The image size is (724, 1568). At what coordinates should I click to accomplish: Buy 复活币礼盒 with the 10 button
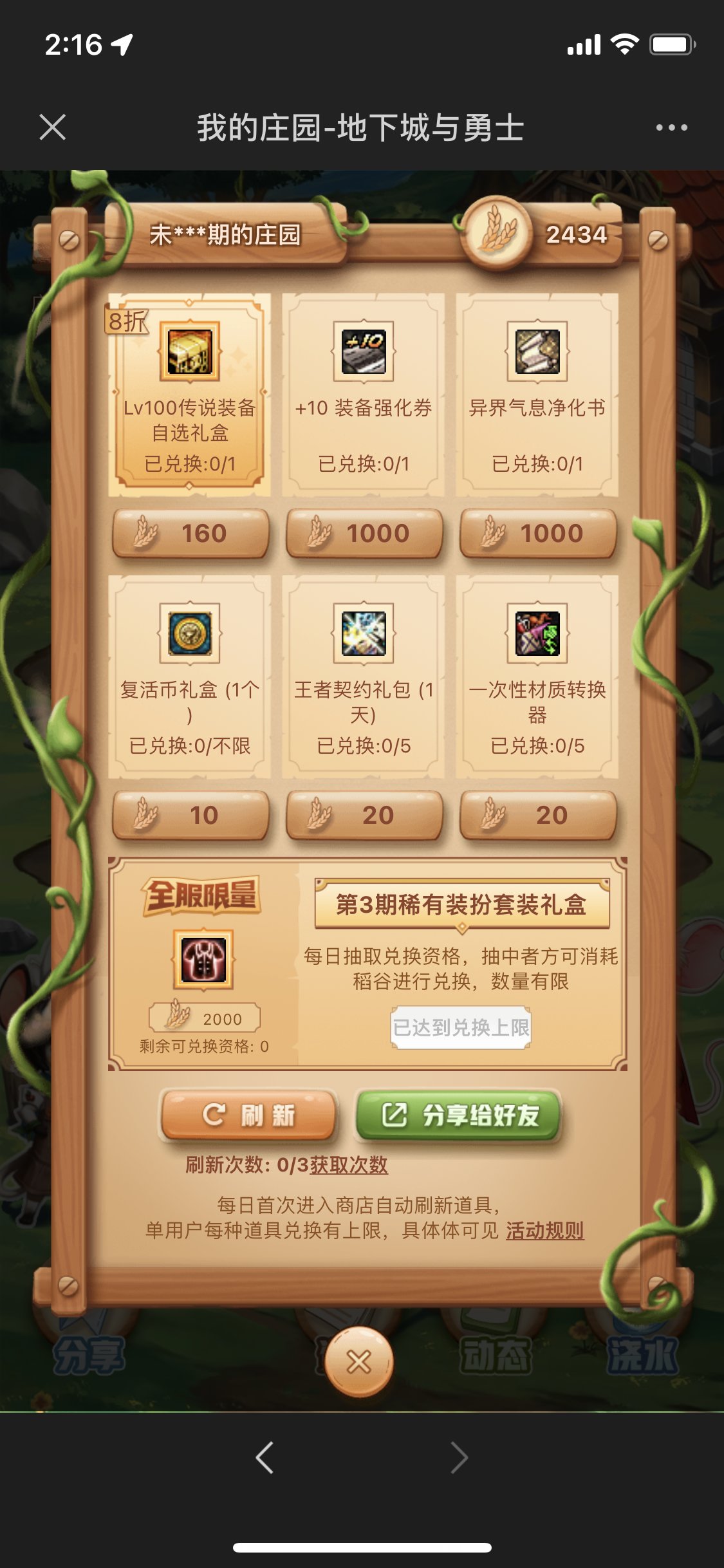pyautogui.click(x=190, y=815)
